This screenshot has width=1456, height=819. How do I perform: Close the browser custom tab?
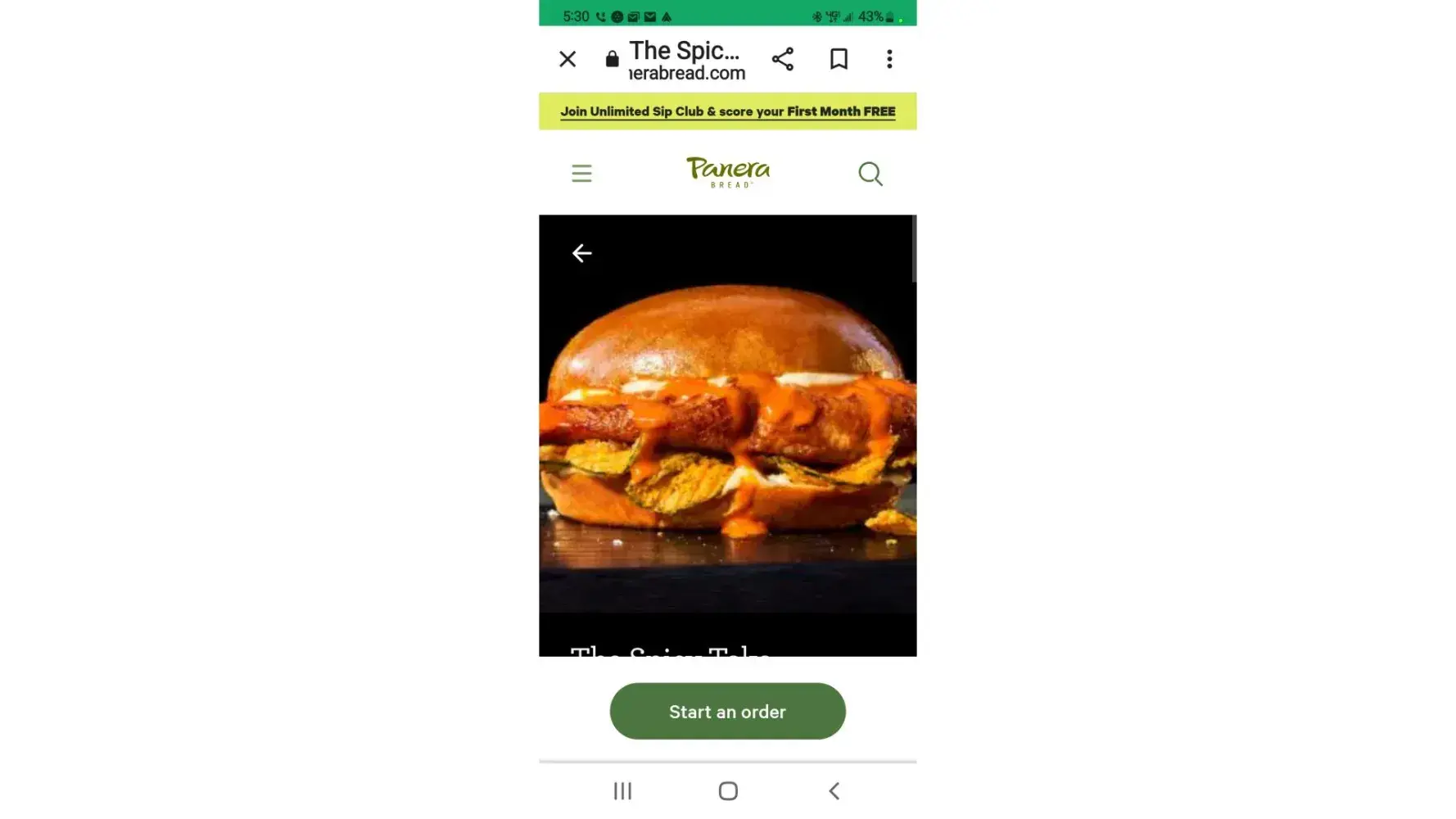(567, 59)
